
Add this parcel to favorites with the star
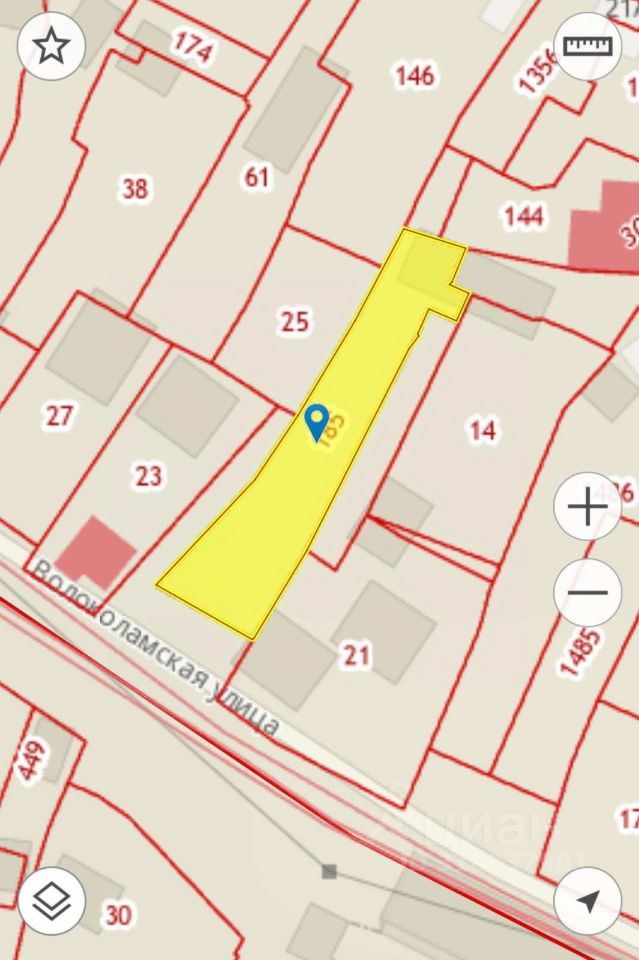[x=51, y=47]
